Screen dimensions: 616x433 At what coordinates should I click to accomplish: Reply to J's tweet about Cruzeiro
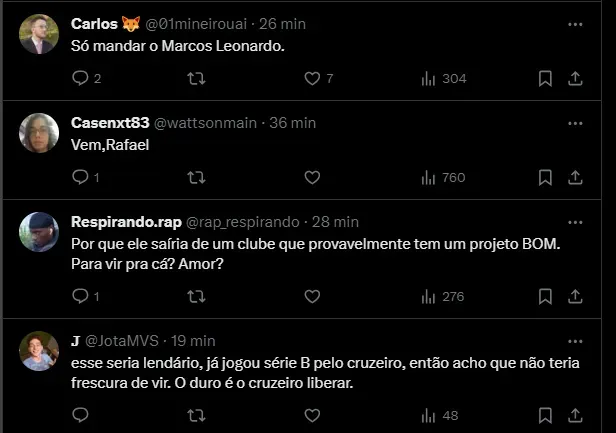[x=81, y=414]
